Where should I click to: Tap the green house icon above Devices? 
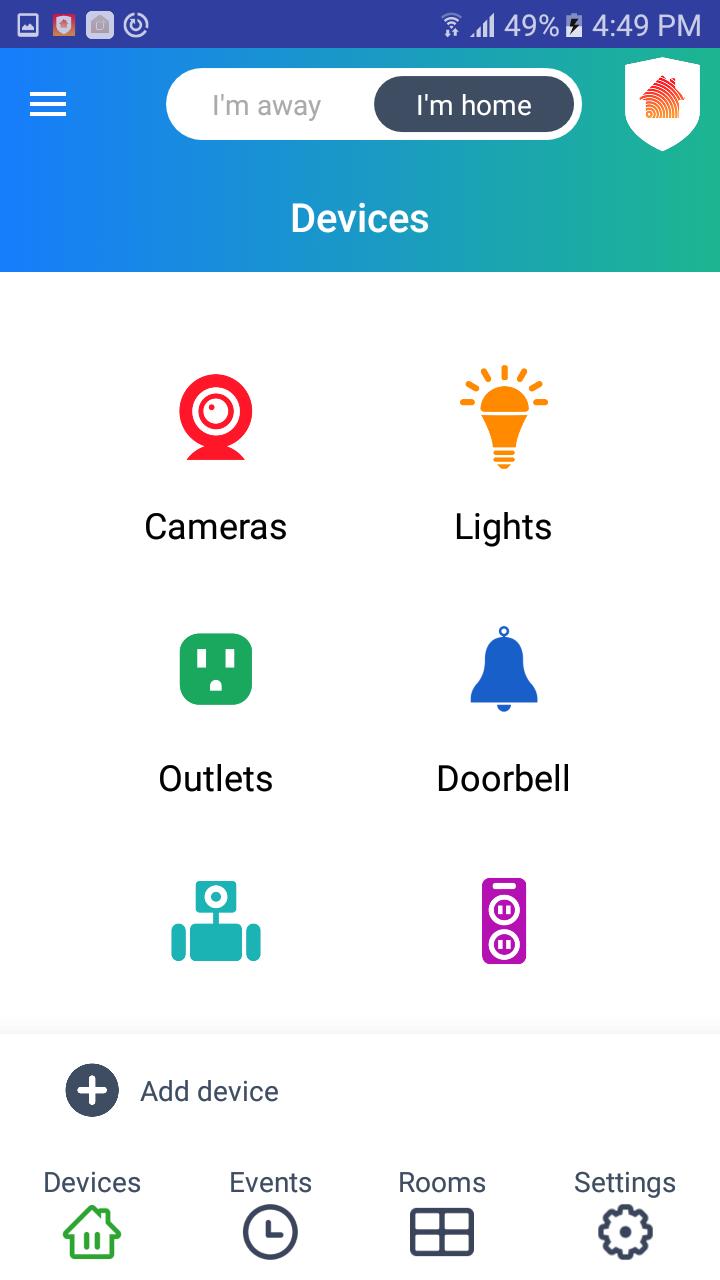coord(92,1232)
